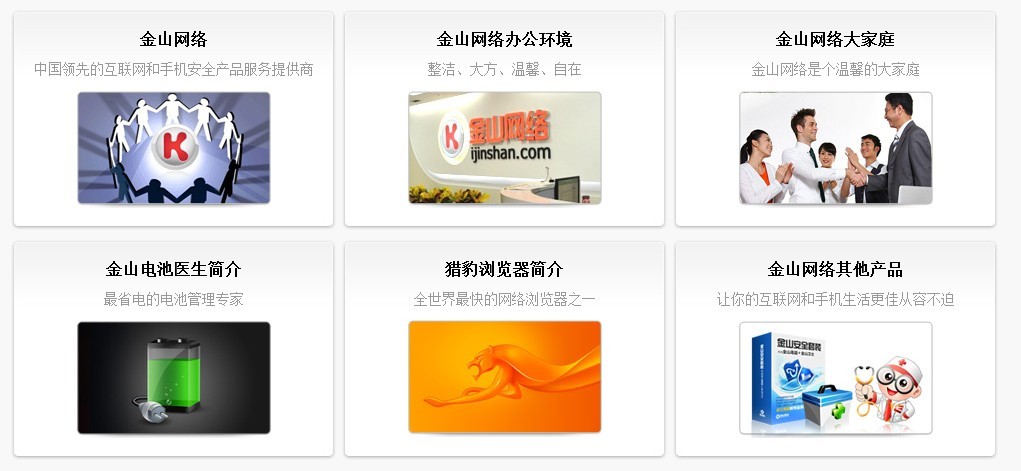Open the 金山网络 company intro card
This screenshot has height=471, width=1021.
[173, 147]
